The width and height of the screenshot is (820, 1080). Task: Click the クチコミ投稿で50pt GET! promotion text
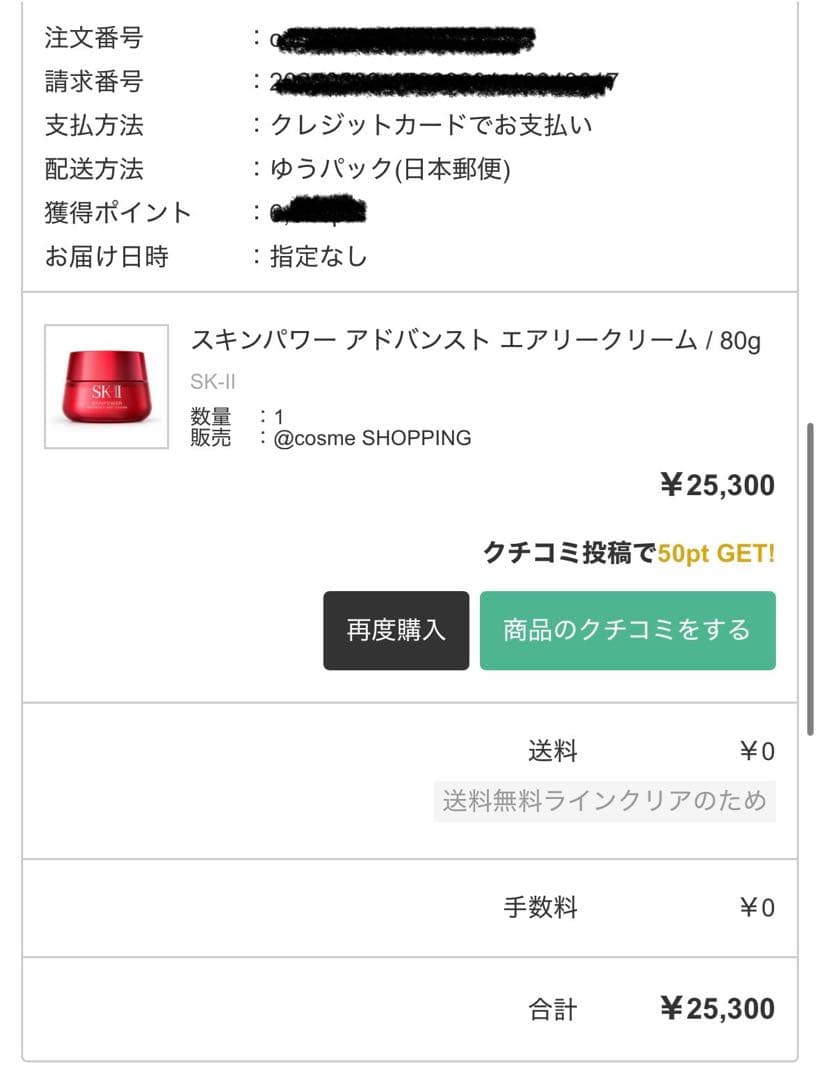pos(628,554)
